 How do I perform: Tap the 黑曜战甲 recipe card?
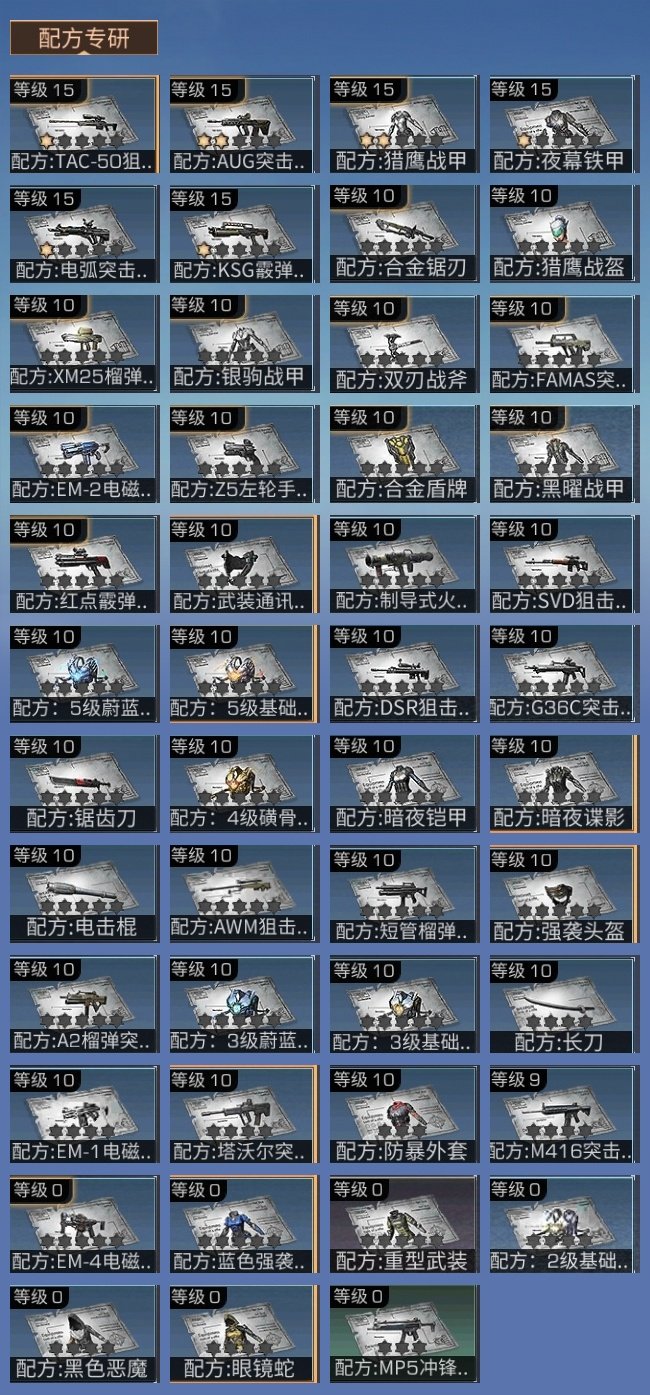pyautogui.click(x=563, y=454)
